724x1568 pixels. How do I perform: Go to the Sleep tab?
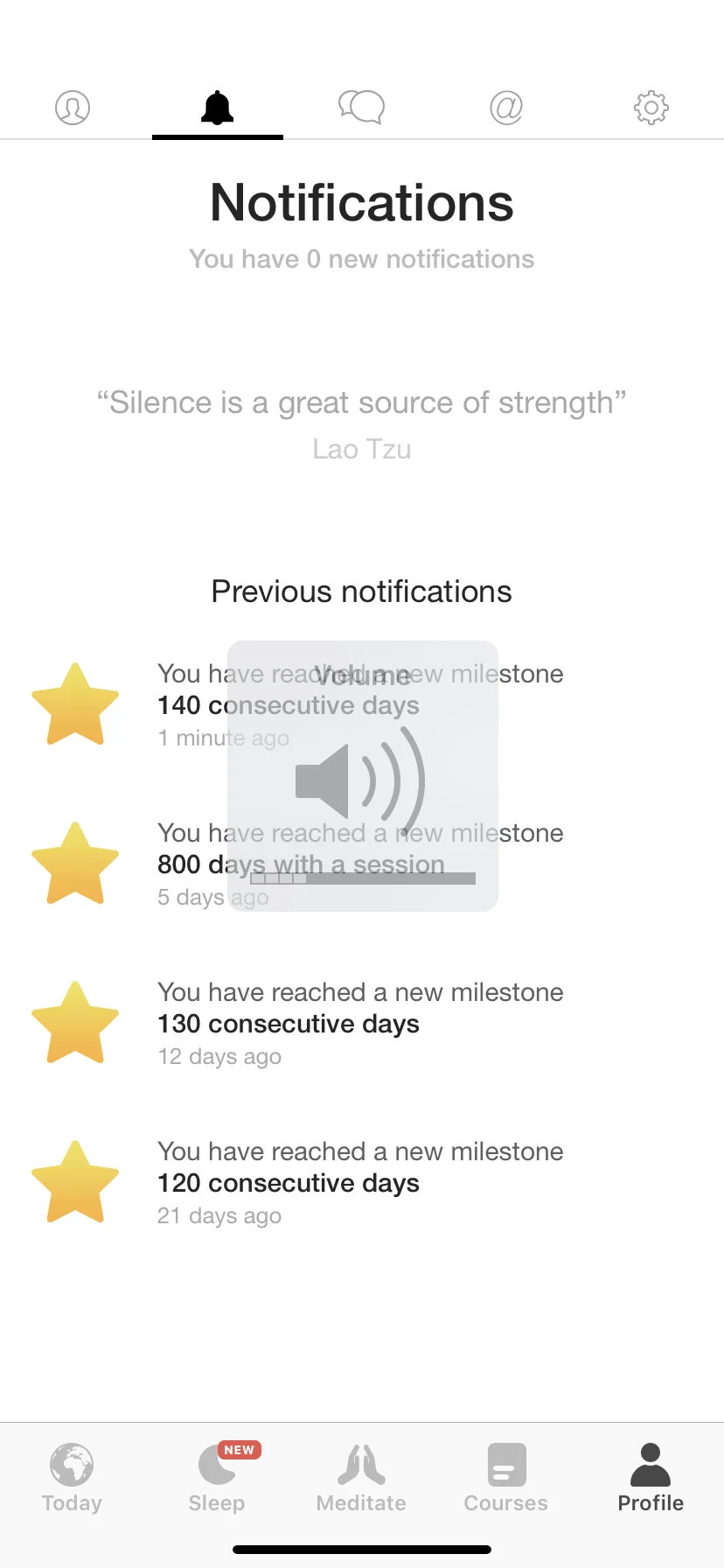pos(217,1478)
